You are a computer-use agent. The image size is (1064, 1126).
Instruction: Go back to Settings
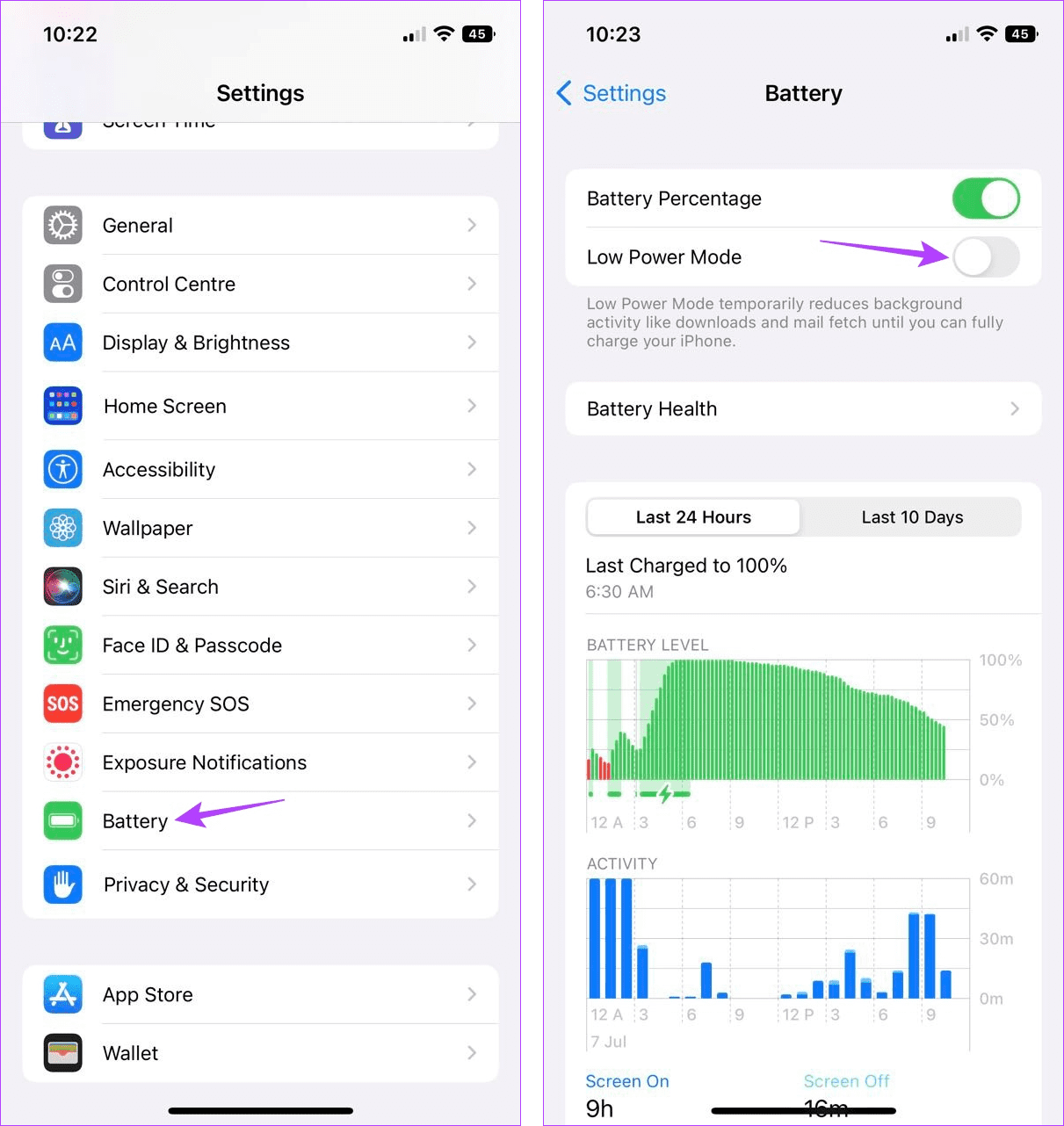click(x=612, y=93)
